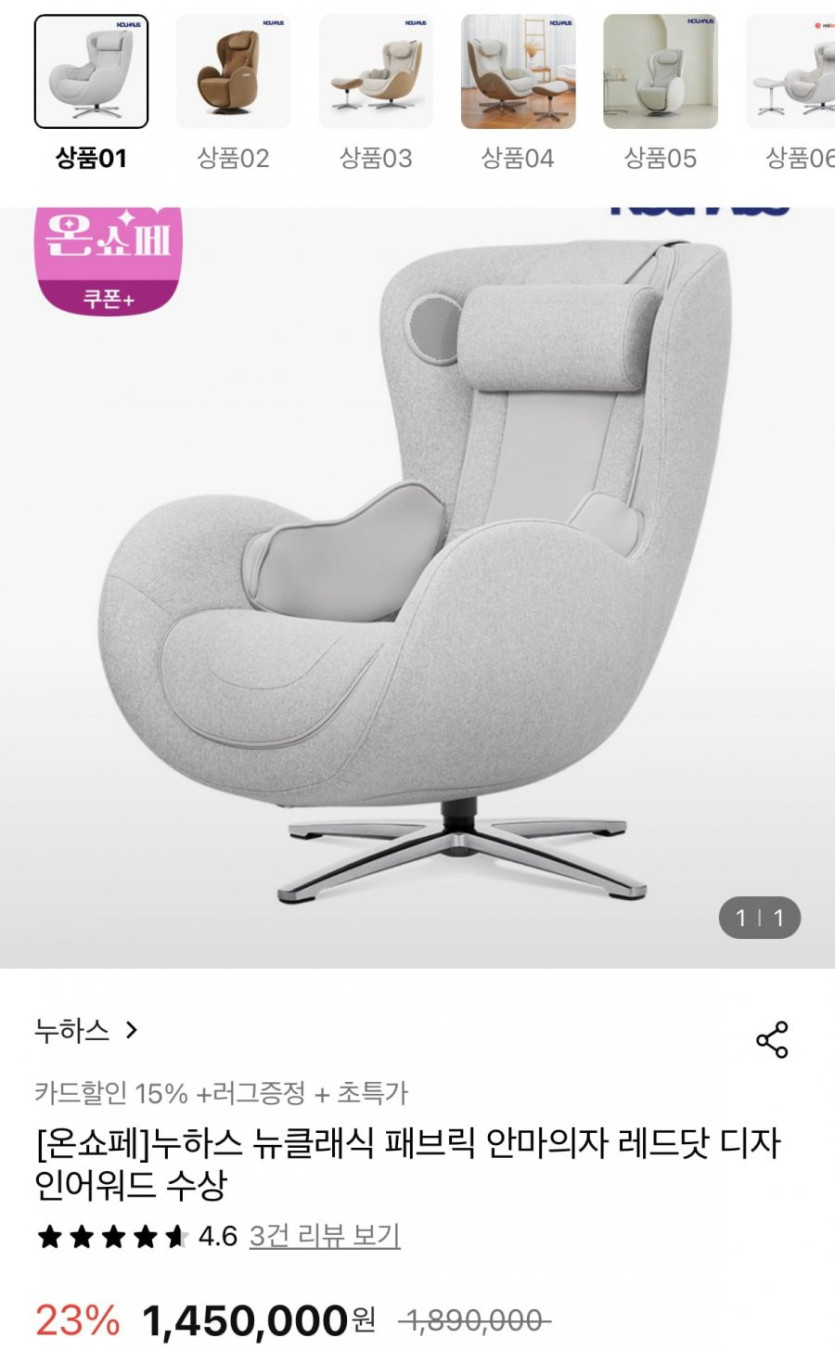Image resolution: width=835 pixels, height=1351 pixels.
Task: Choose the 상품03 chair with ottoman
Action: point(376,72)
